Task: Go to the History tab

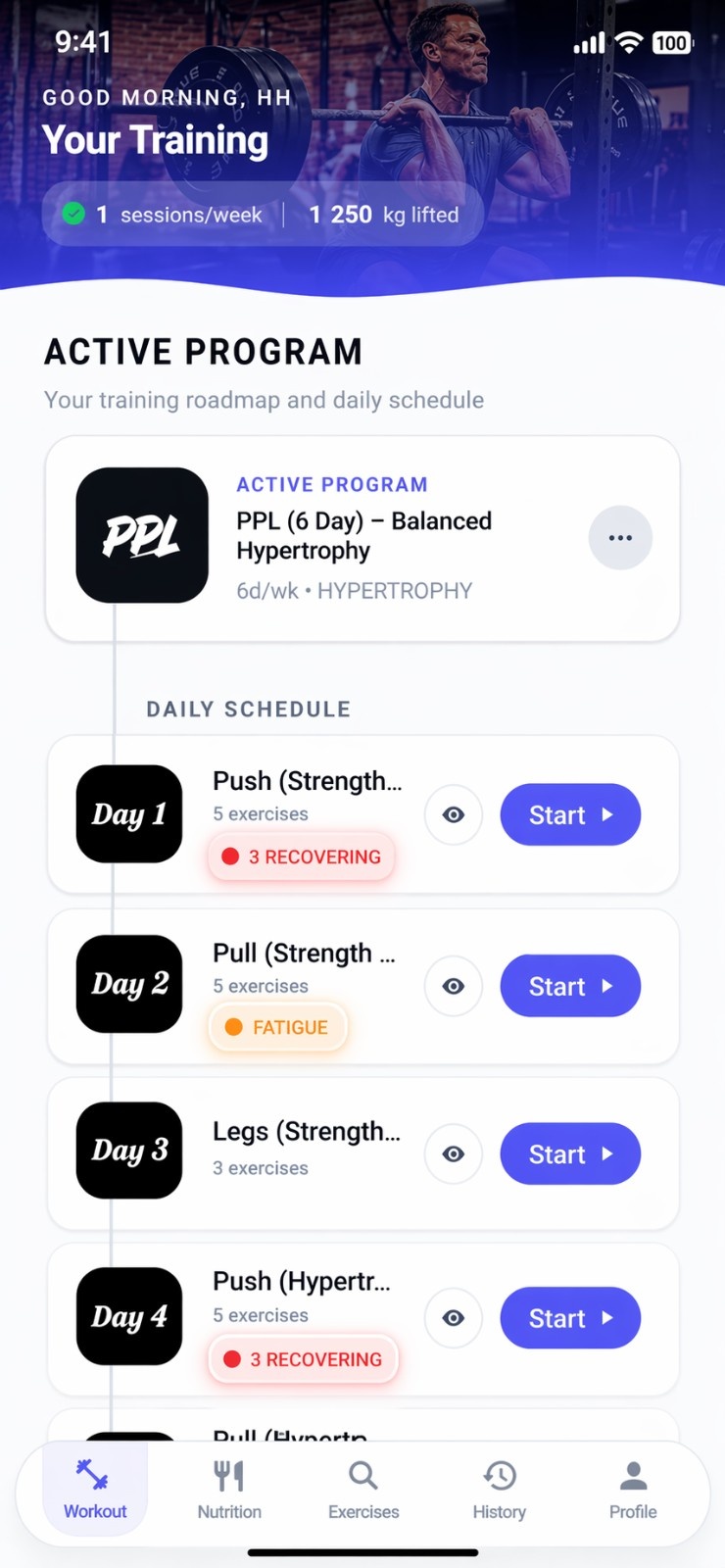Action: (499, 1490)
